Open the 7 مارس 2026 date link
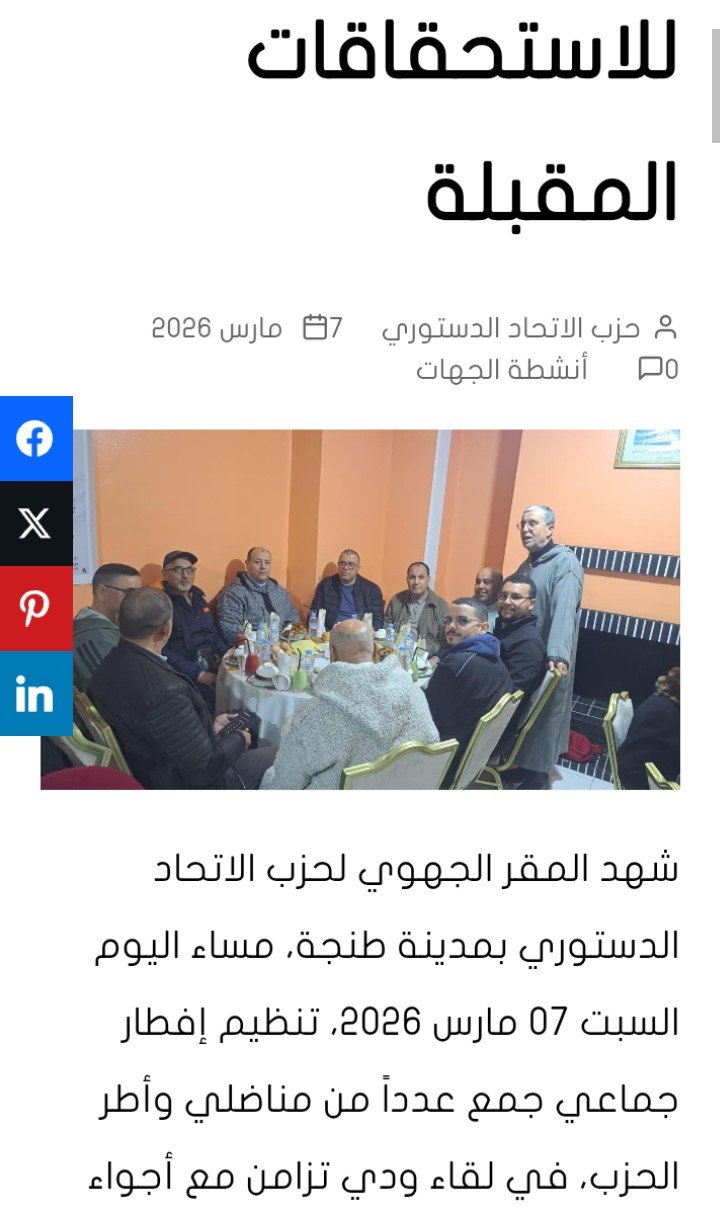The width and height of the screenshot is (720, 1224). [x=246, y=328]
